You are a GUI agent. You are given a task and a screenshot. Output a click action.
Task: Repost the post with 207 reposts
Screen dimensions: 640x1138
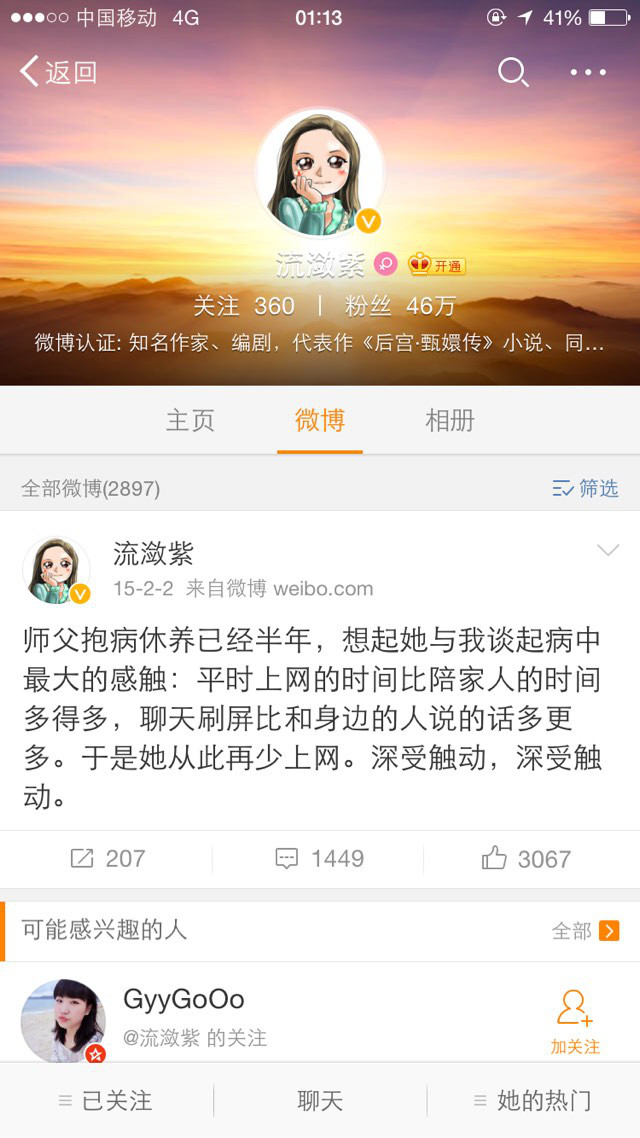107,859
